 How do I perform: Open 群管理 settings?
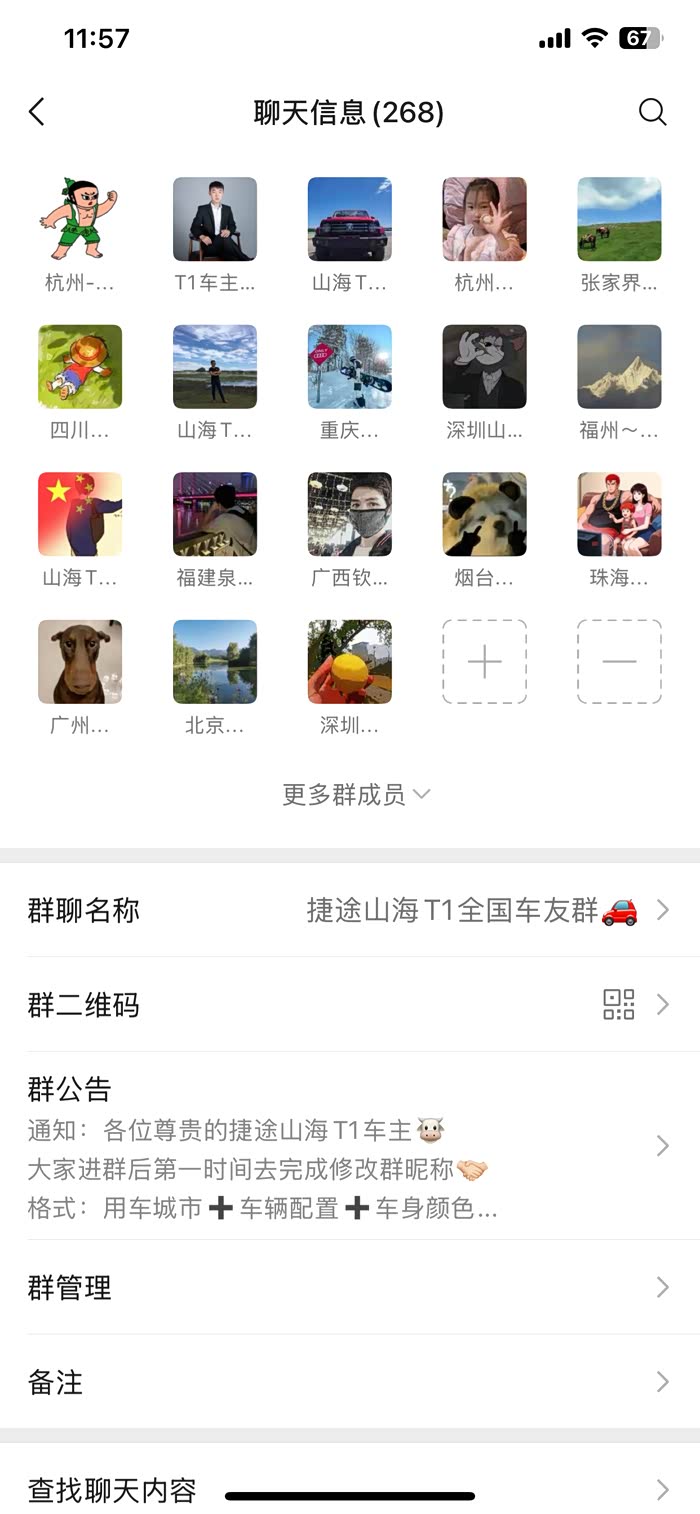pos(350,1288)
